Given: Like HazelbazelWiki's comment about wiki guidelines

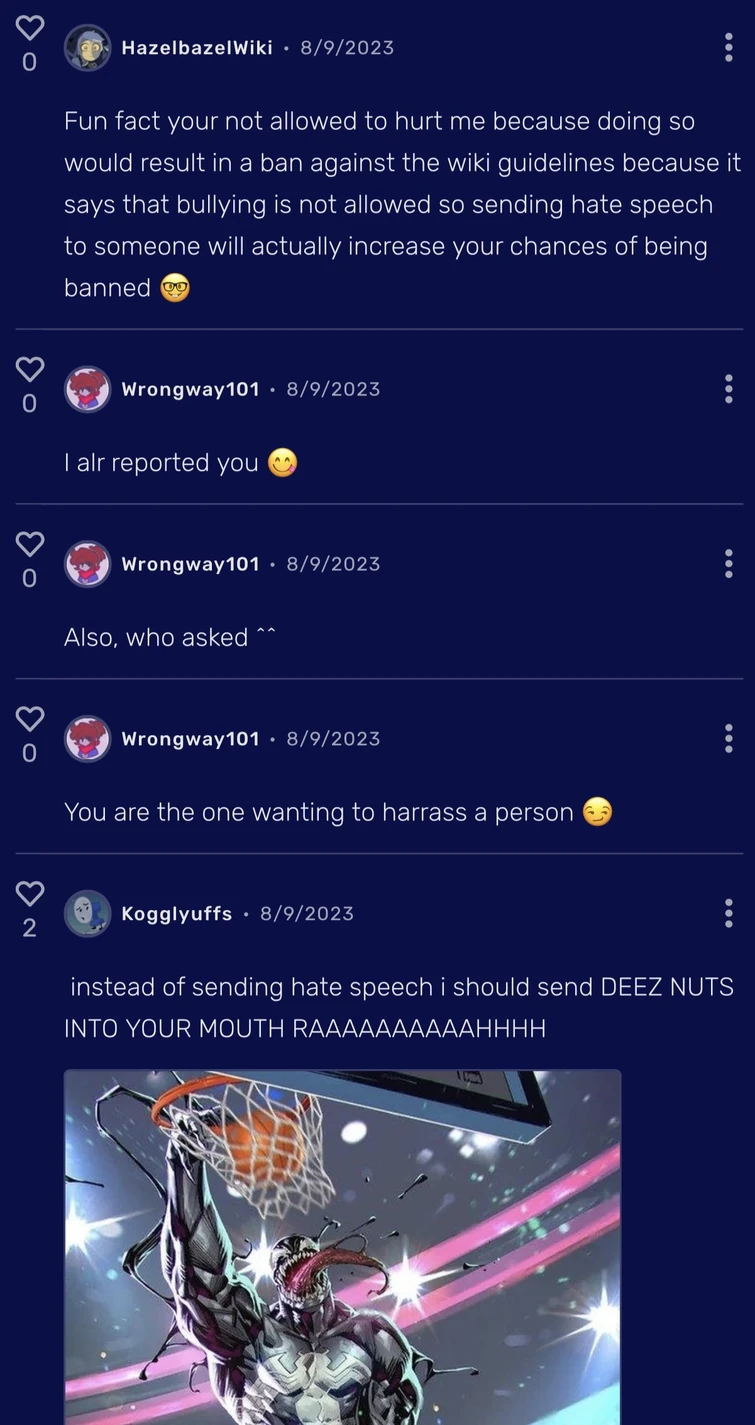Looking at the screenshot, I should (x=29, y=29).
